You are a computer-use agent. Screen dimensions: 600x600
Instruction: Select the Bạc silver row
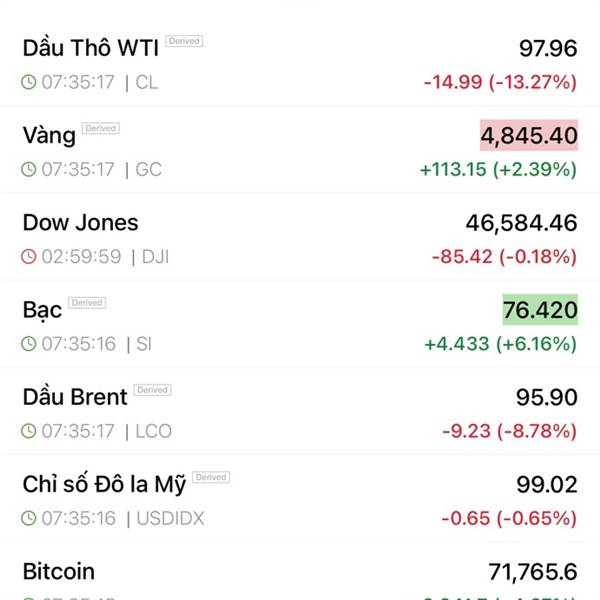click(300, 324)
